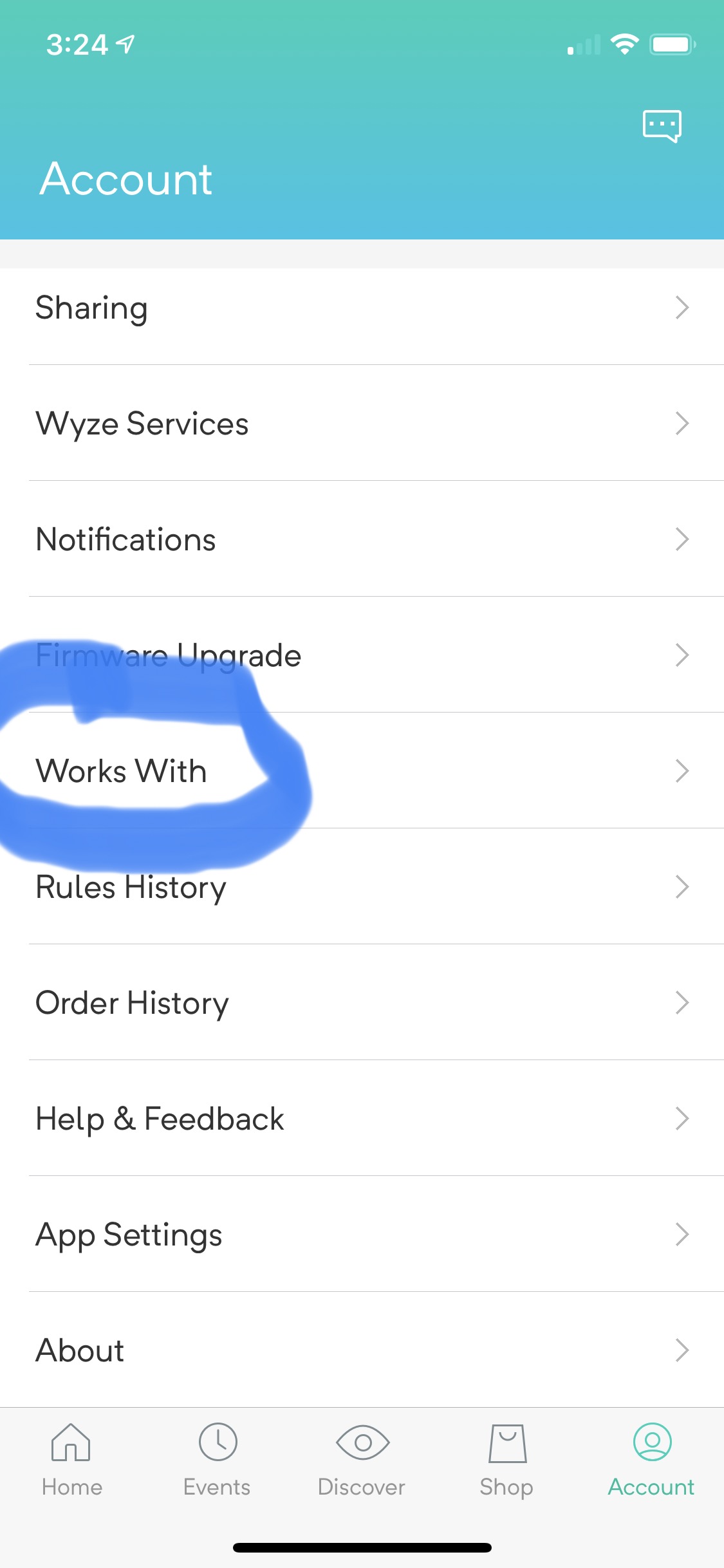Open the chat message icon
This screenshot has width=724, height=1568.
(x=662, y=126)
